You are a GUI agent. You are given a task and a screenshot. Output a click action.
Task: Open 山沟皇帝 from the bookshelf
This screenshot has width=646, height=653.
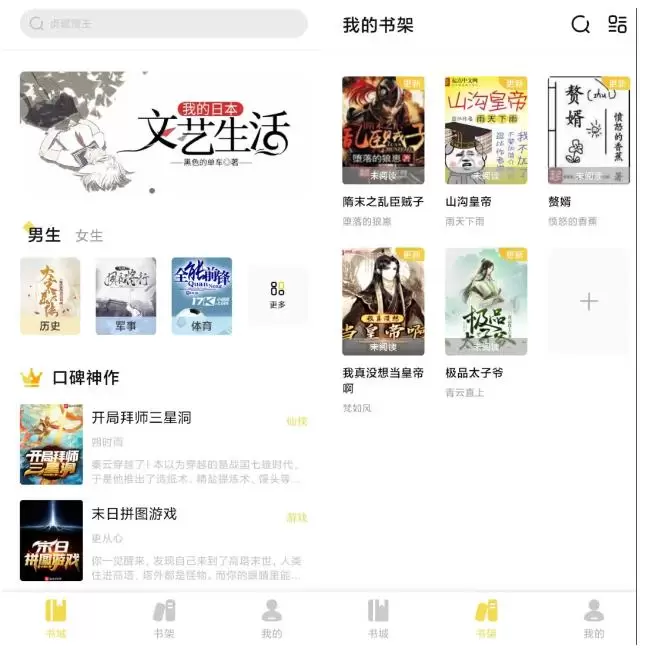485,130
